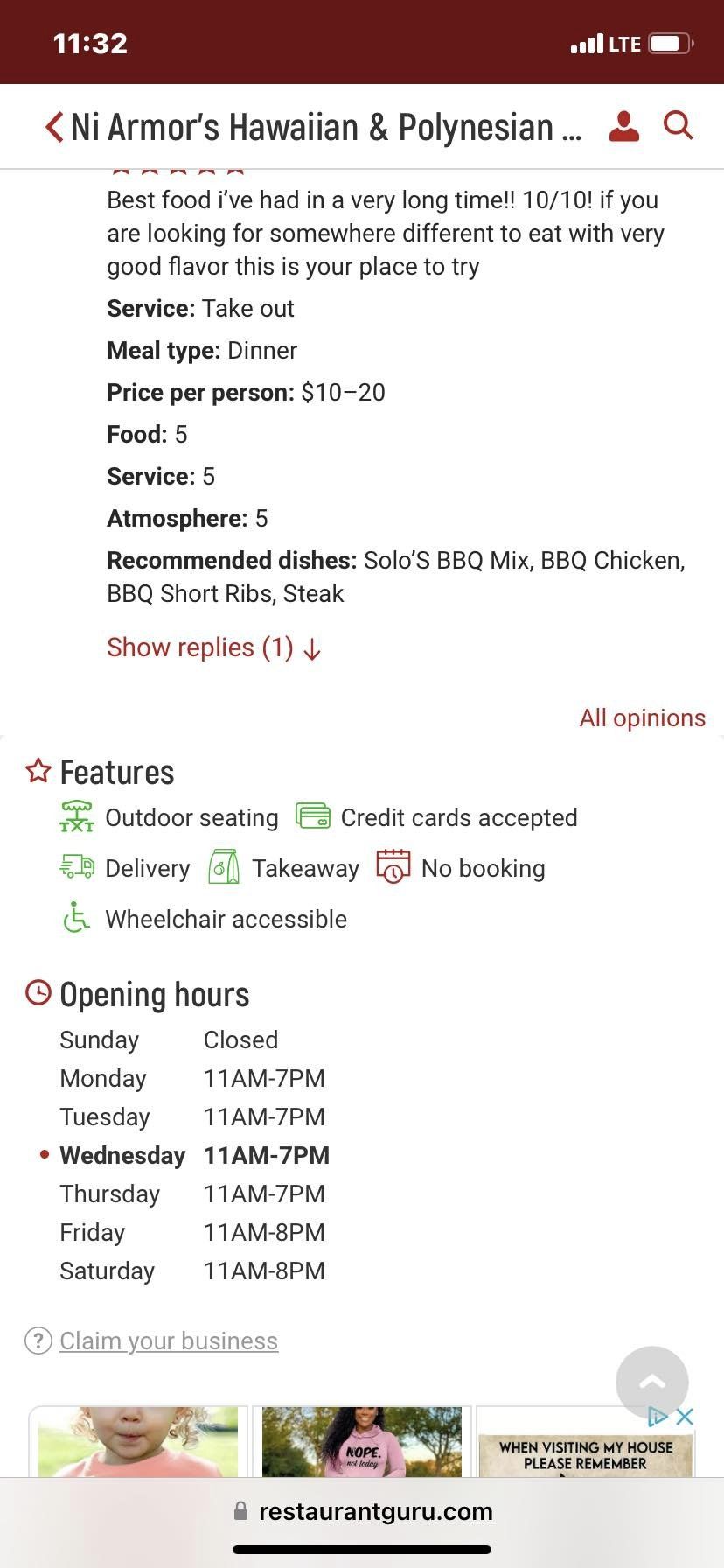
Task: Open the When Visiting My House ad
Action: 585,1454
